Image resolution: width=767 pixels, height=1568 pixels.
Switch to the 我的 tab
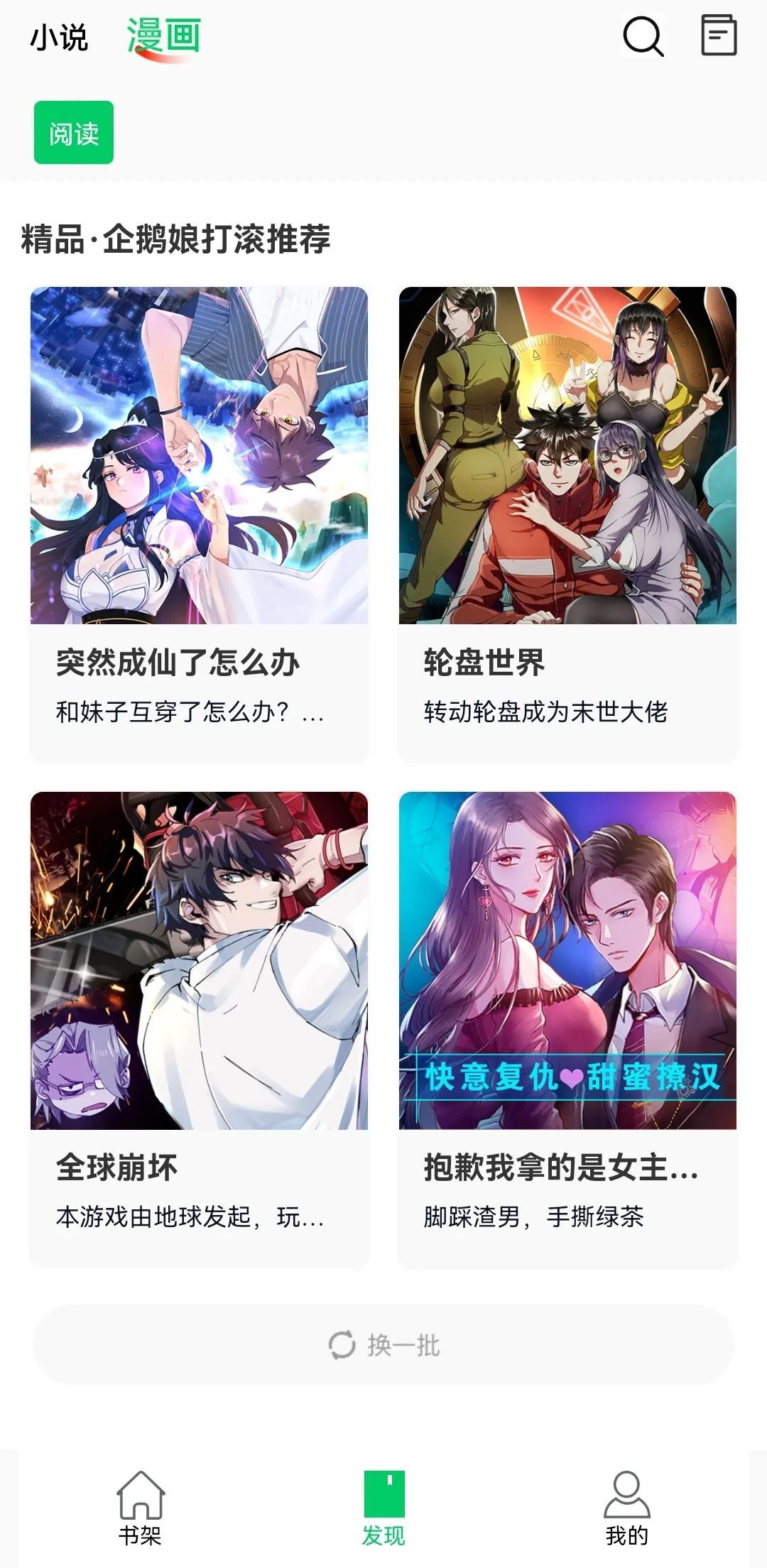click(626, 1508)
